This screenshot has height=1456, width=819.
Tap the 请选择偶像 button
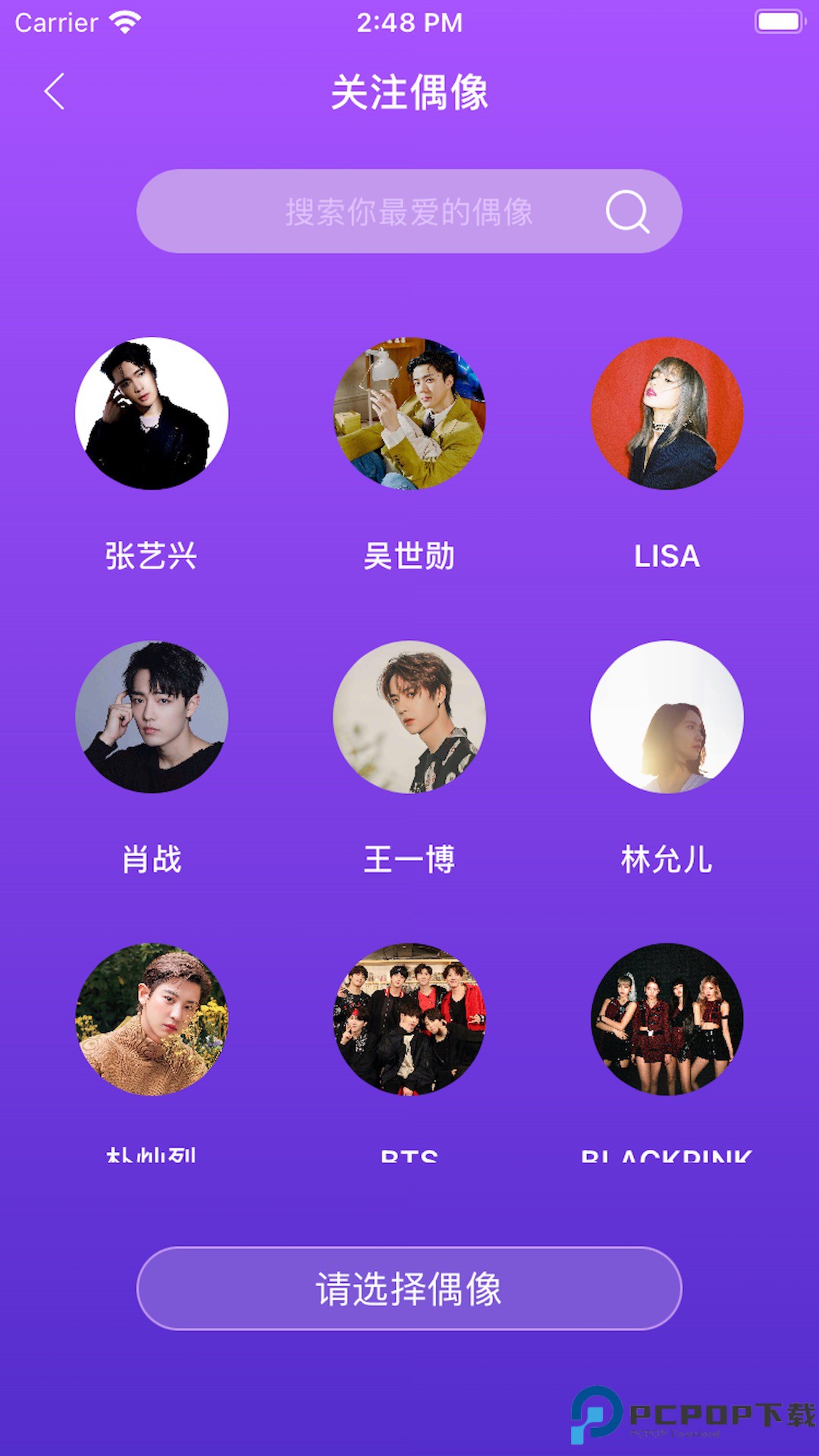coord(409,1288)
